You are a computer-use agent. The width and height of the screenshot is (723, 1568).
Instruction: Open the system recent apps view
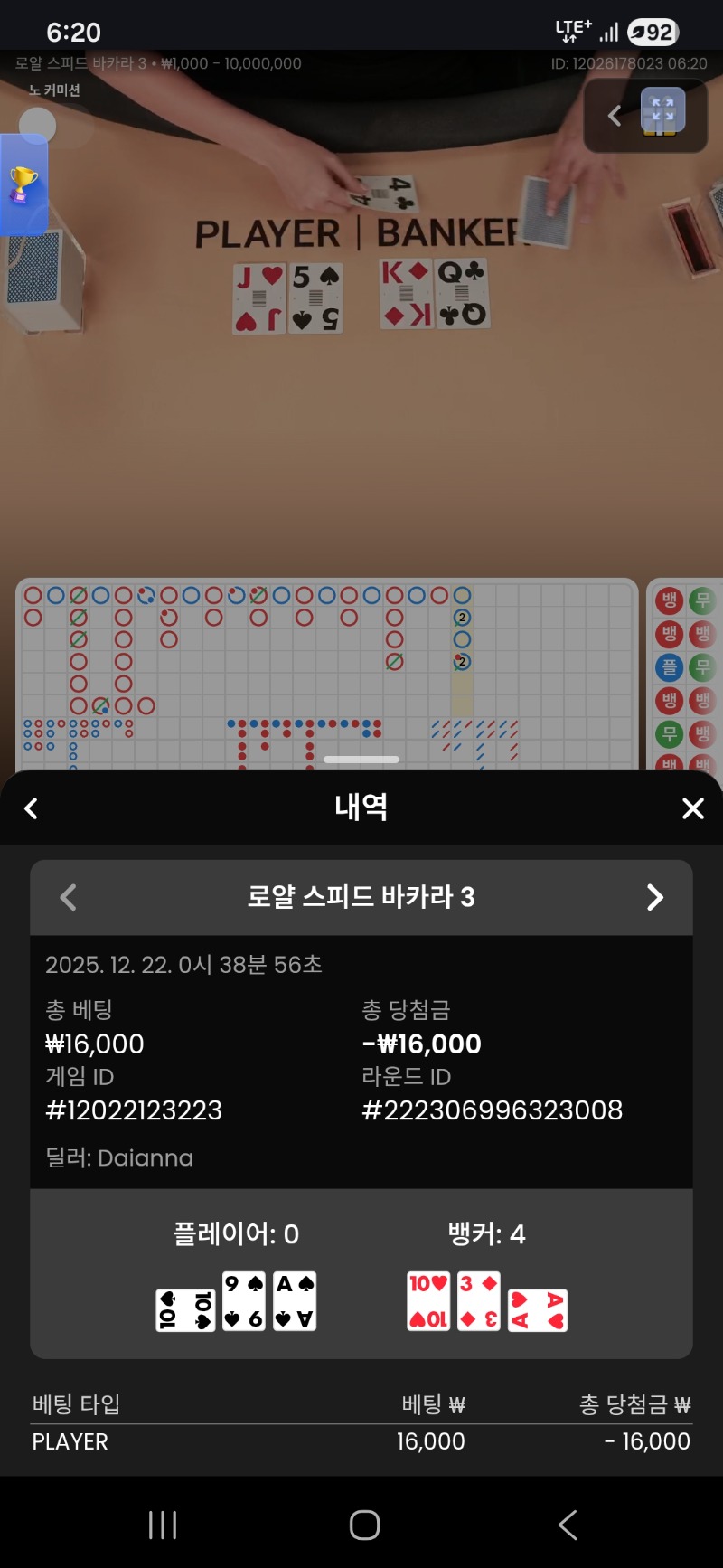(163, 1525)
